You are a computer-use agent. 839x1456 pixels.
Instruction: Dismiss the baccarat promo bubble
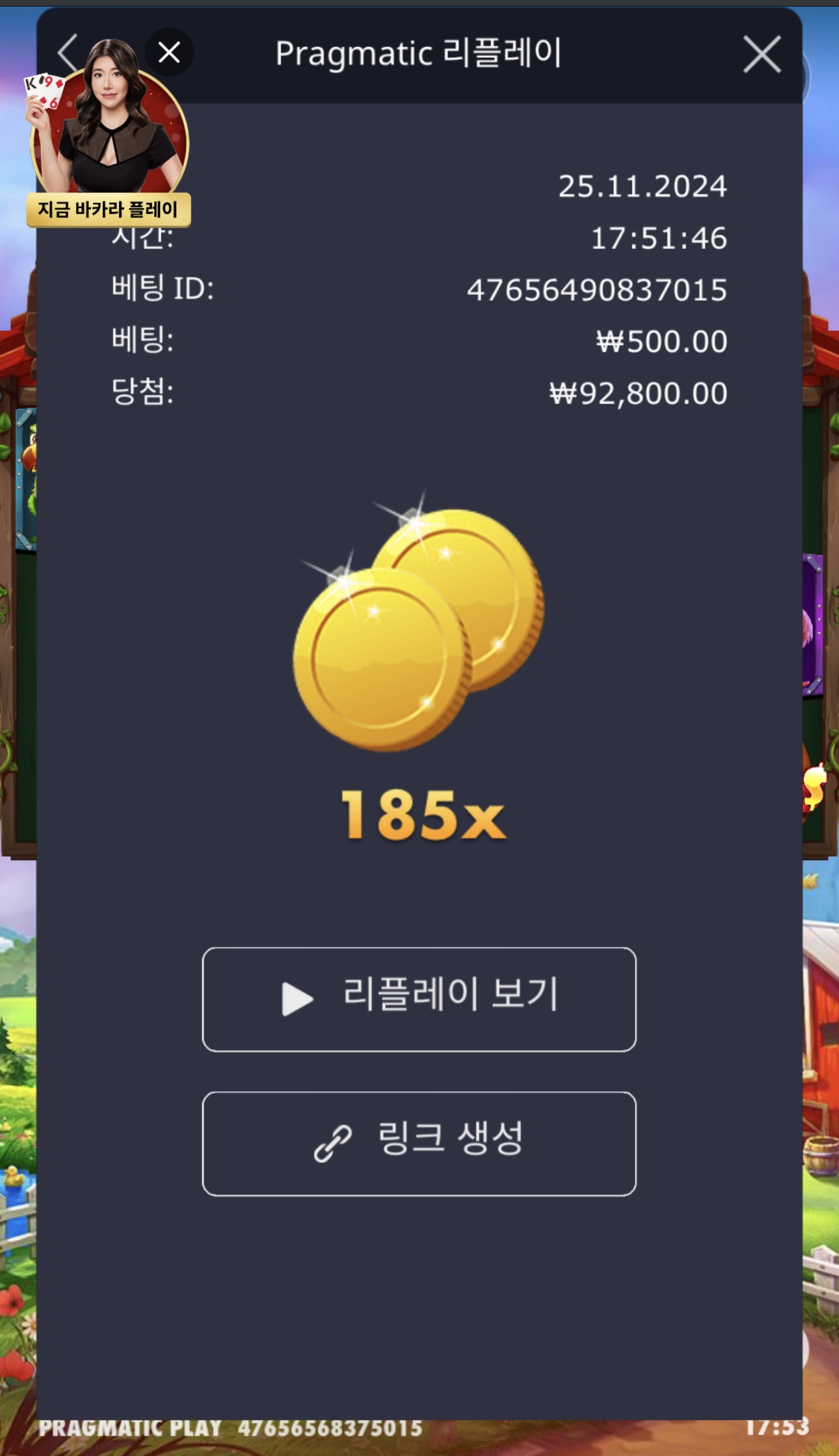[x=169, y=53]
